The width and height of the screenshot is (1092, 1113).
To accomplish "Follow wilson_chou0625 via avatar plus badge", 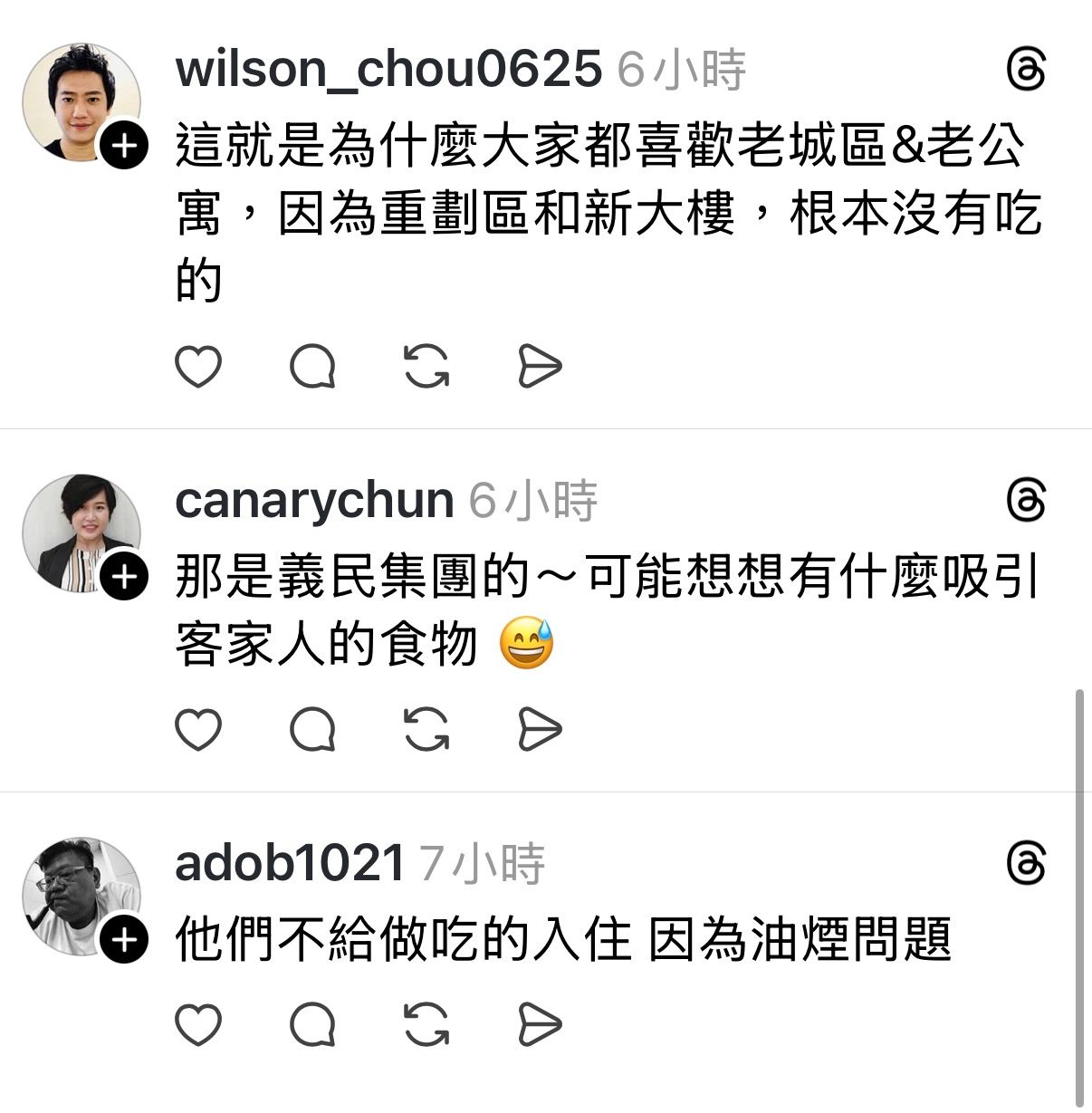I will coord(124,147).
